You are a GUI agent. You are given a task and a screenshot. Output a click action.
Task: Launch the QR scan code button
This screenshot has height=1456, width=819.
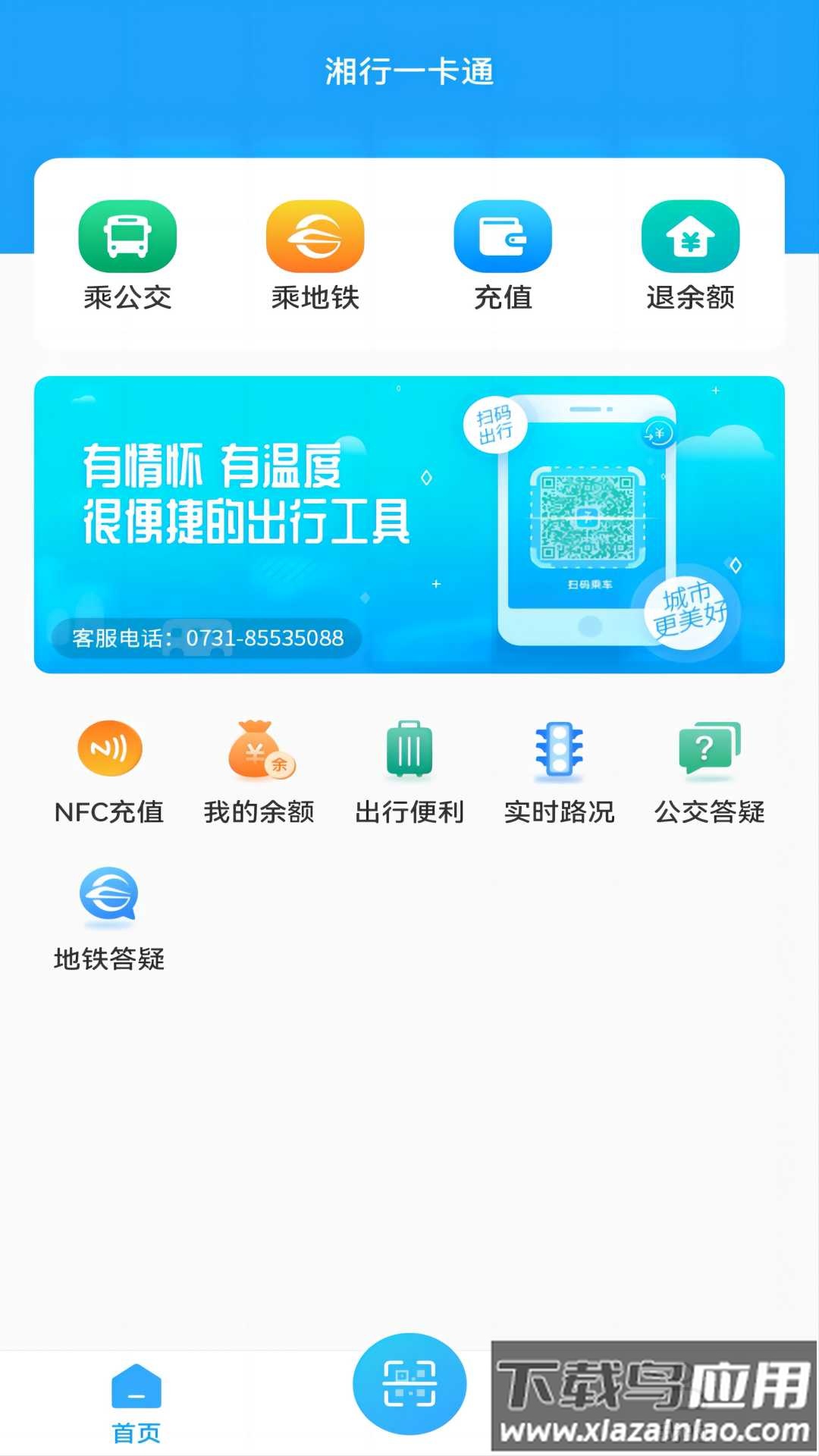[x=409, y=1385]
